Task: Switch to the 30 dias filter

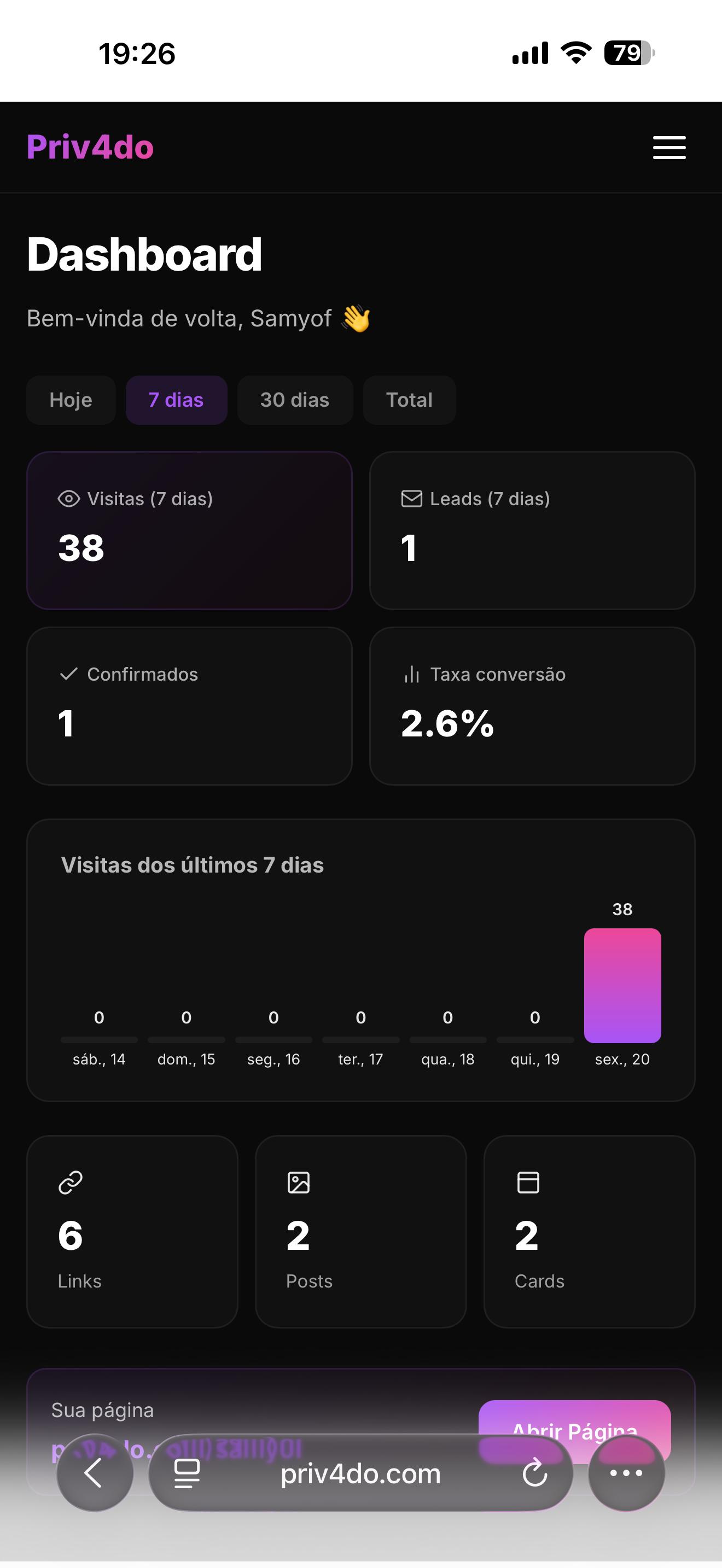Action: 295,400
